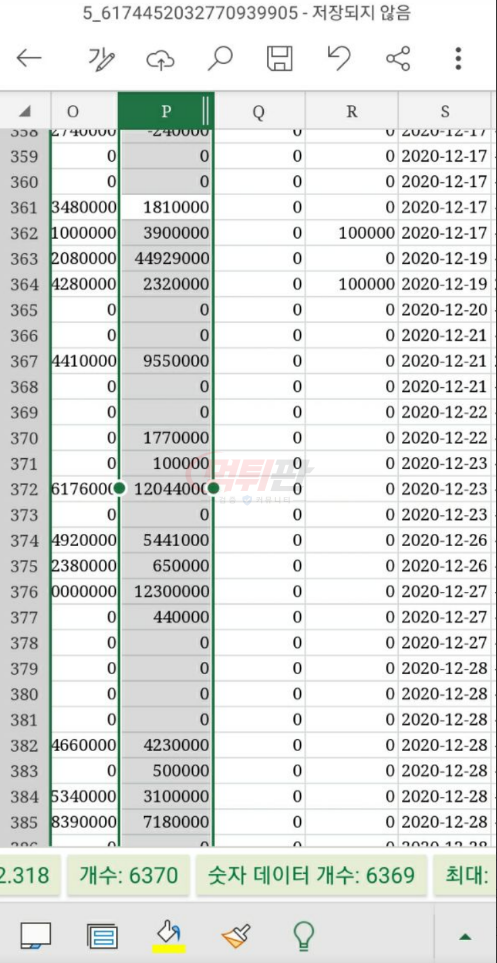Select row 367 header
The height and width of the screenshot is (963, 497).
click(25, 361)
